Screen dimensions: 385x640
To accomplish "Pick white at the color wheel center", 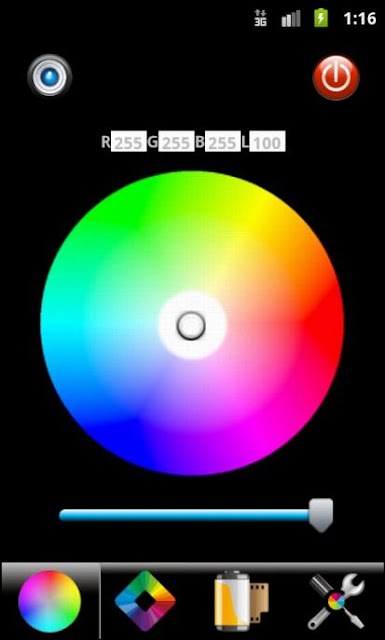I will click(x=191, y=325).
